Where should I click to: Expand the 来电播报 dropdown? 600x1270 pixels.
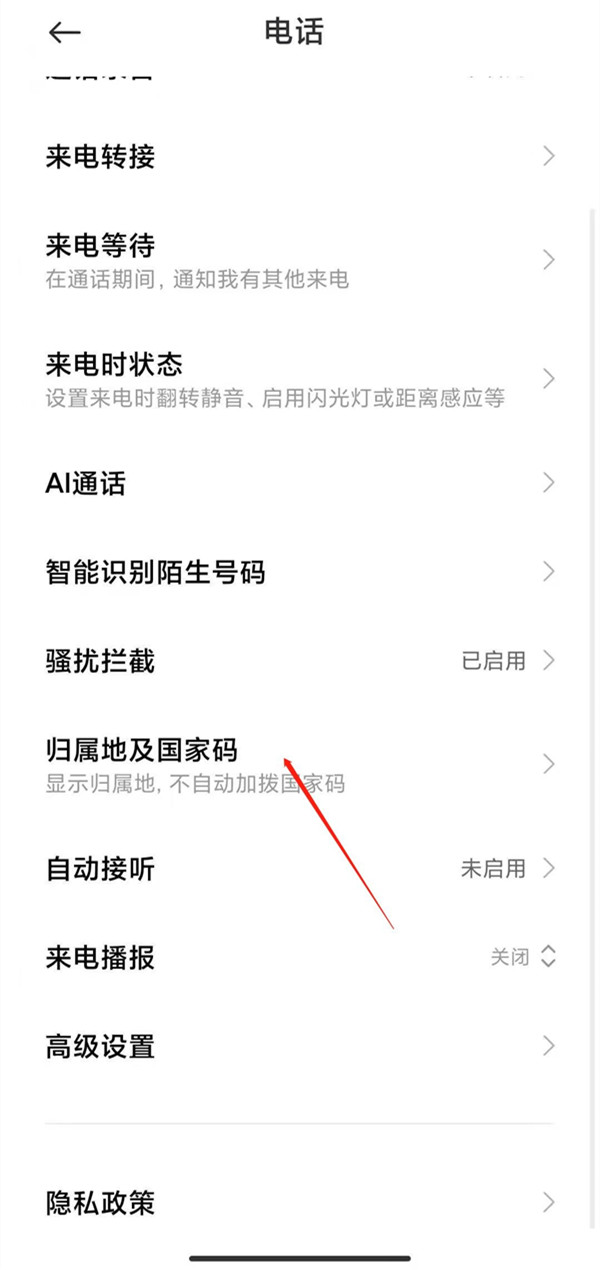[522, 957]
